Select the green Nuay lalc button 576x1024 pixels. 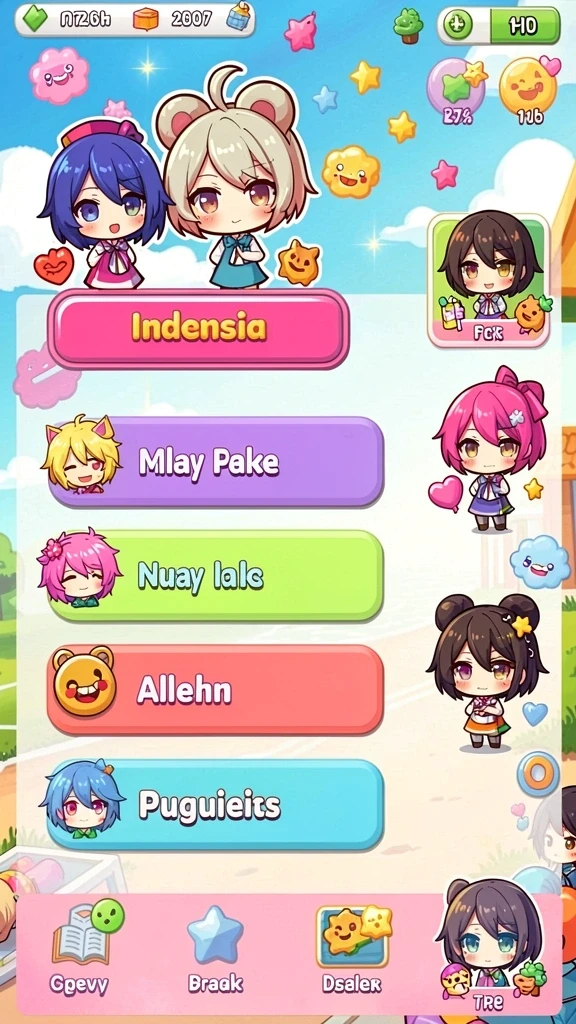[x=215, y=576]
